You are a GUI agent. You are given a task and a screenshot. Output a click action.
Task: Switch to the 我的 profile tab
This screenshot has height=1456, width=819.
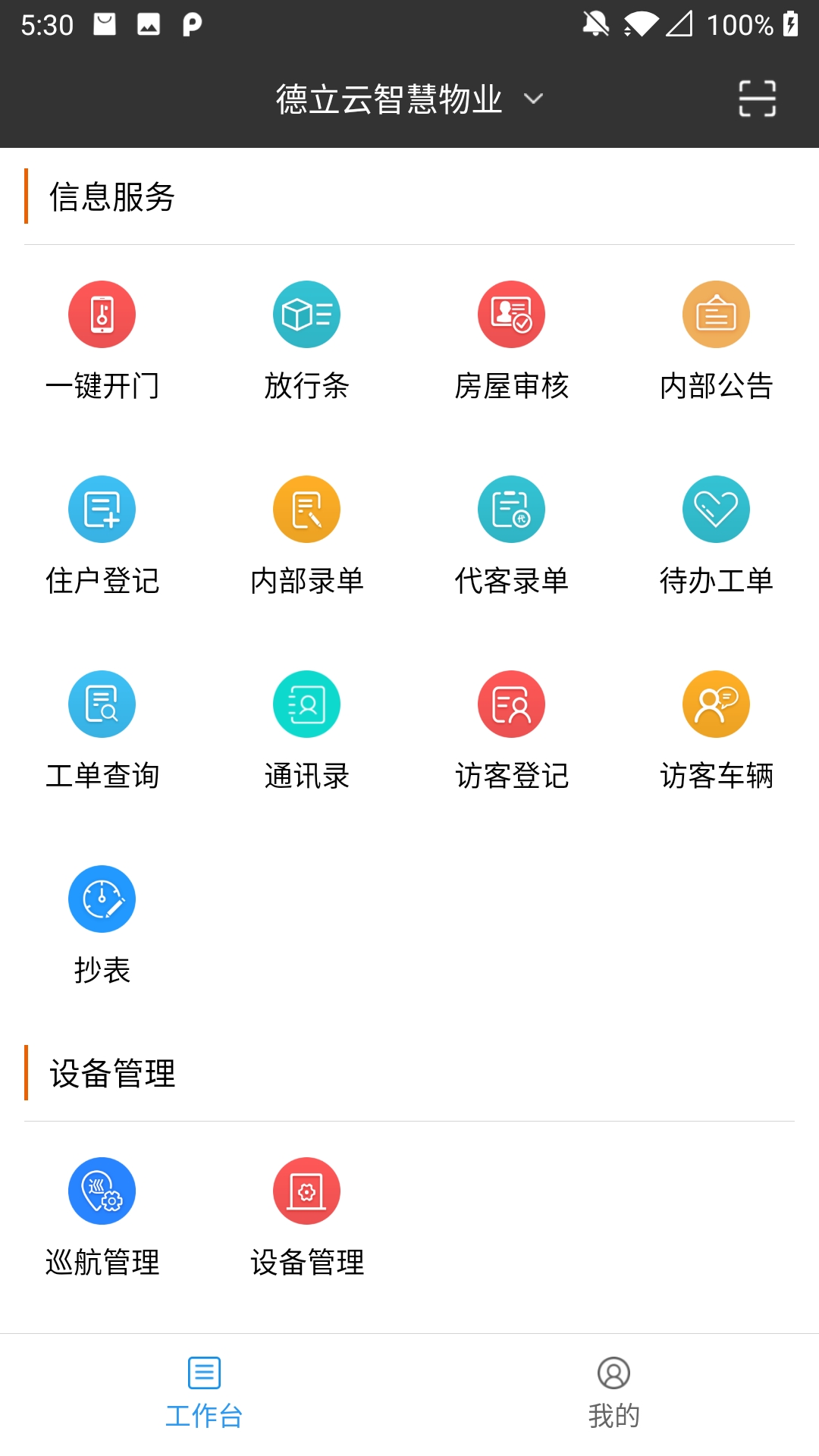coord(613,1395)
